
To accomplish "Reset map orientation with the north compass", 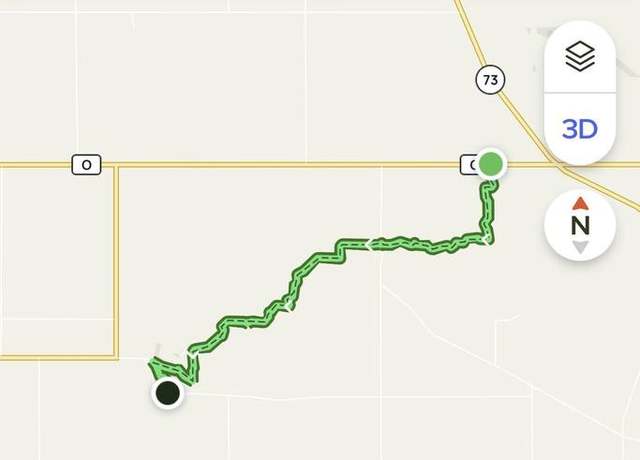I will point(579,225).
